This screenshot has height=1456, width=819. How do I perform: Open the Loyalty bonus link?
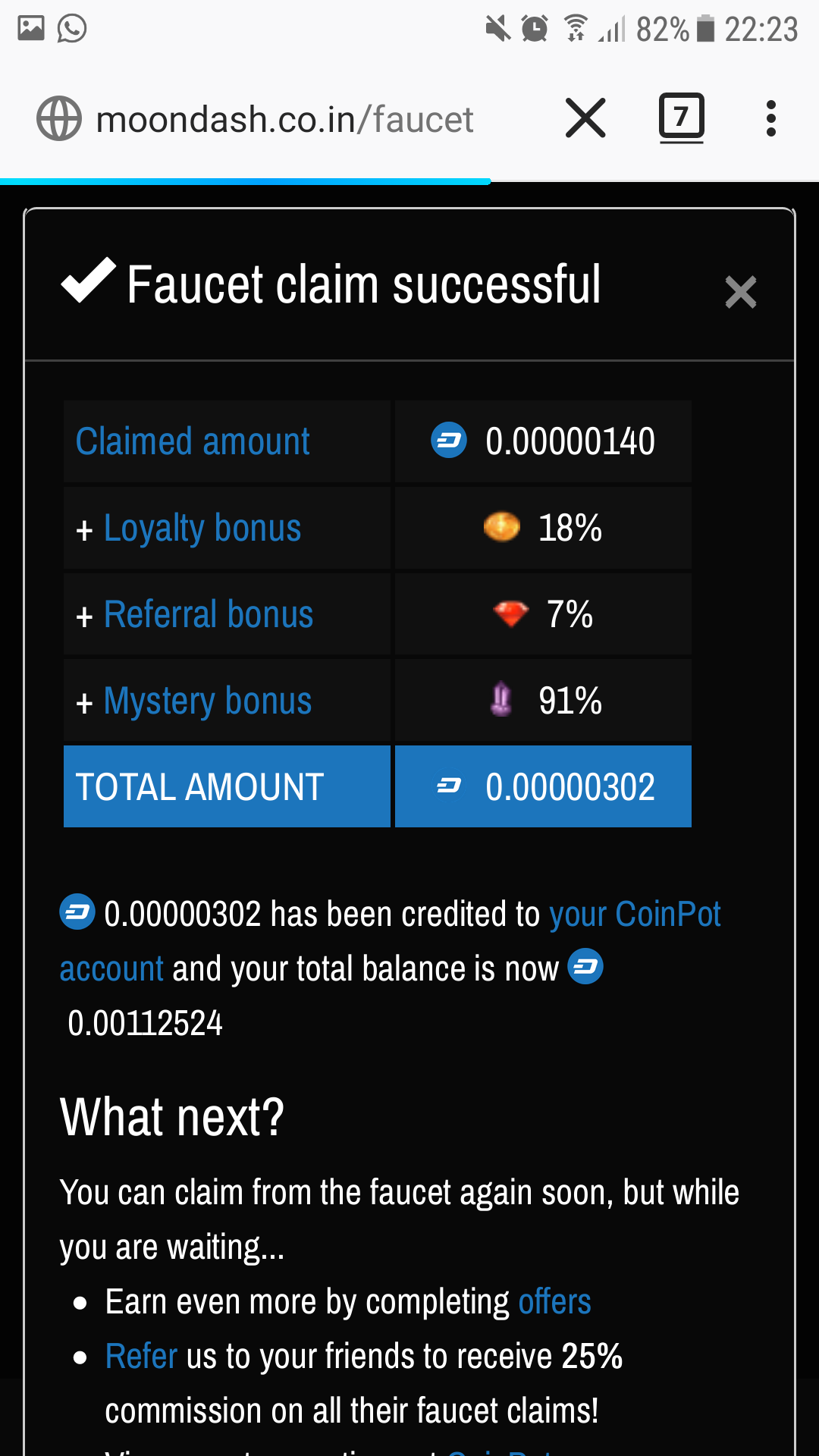click(x=202, y=529)
